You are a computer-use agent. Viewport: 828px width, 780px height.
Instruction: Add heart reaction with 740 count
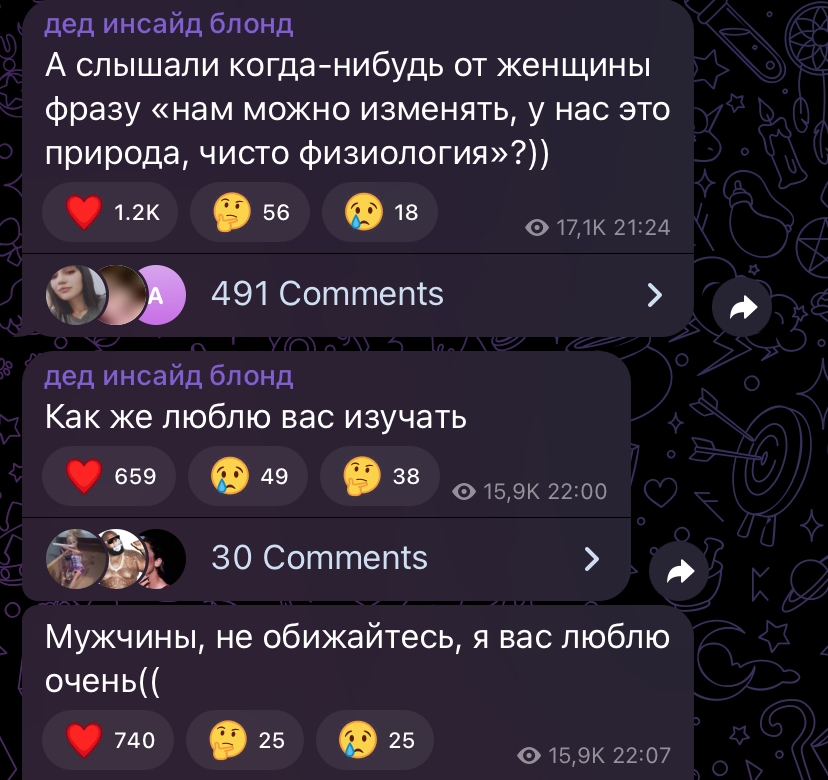coord(109,740)
